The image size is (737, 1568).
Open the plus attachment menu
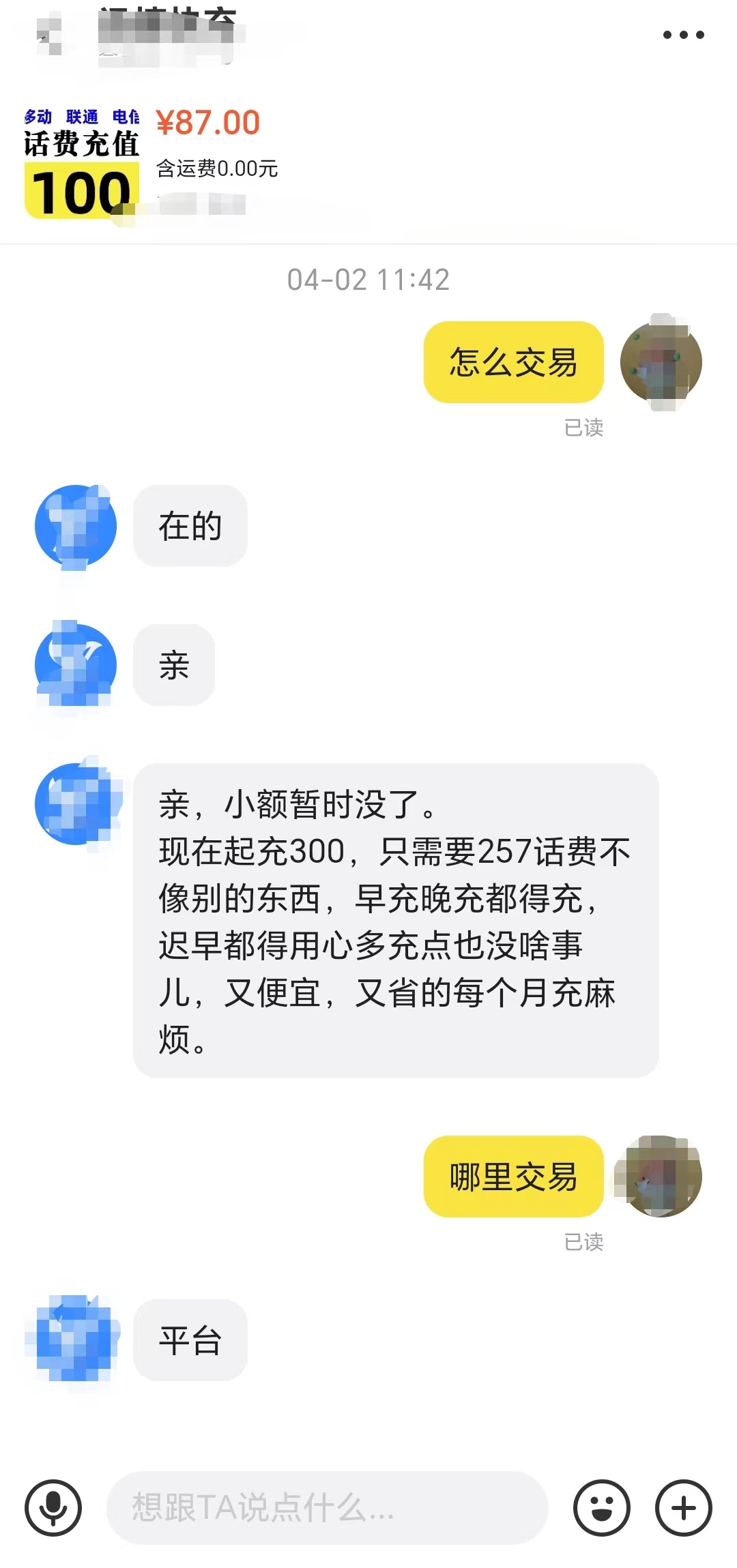click(x=683, y=1508)
